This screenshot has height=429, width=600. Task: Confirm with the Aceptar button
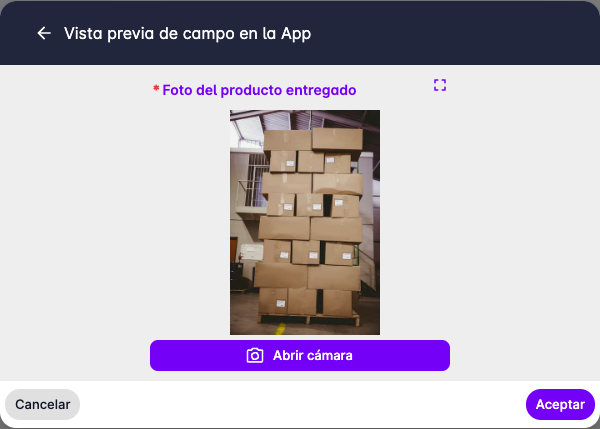(x=560, y=404)
